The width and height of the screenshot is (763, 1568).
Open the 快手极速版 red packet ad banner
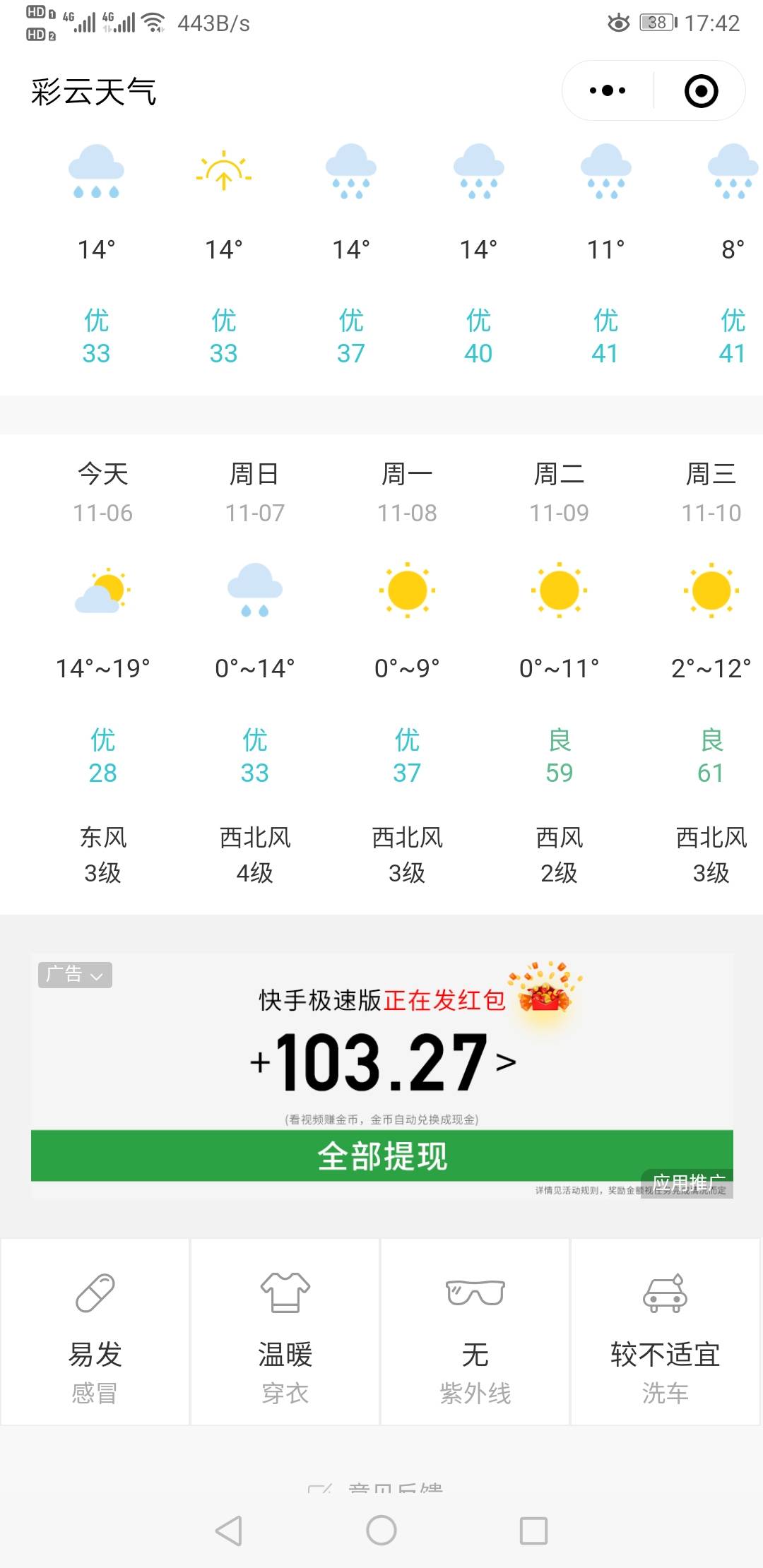point(382,1076)
